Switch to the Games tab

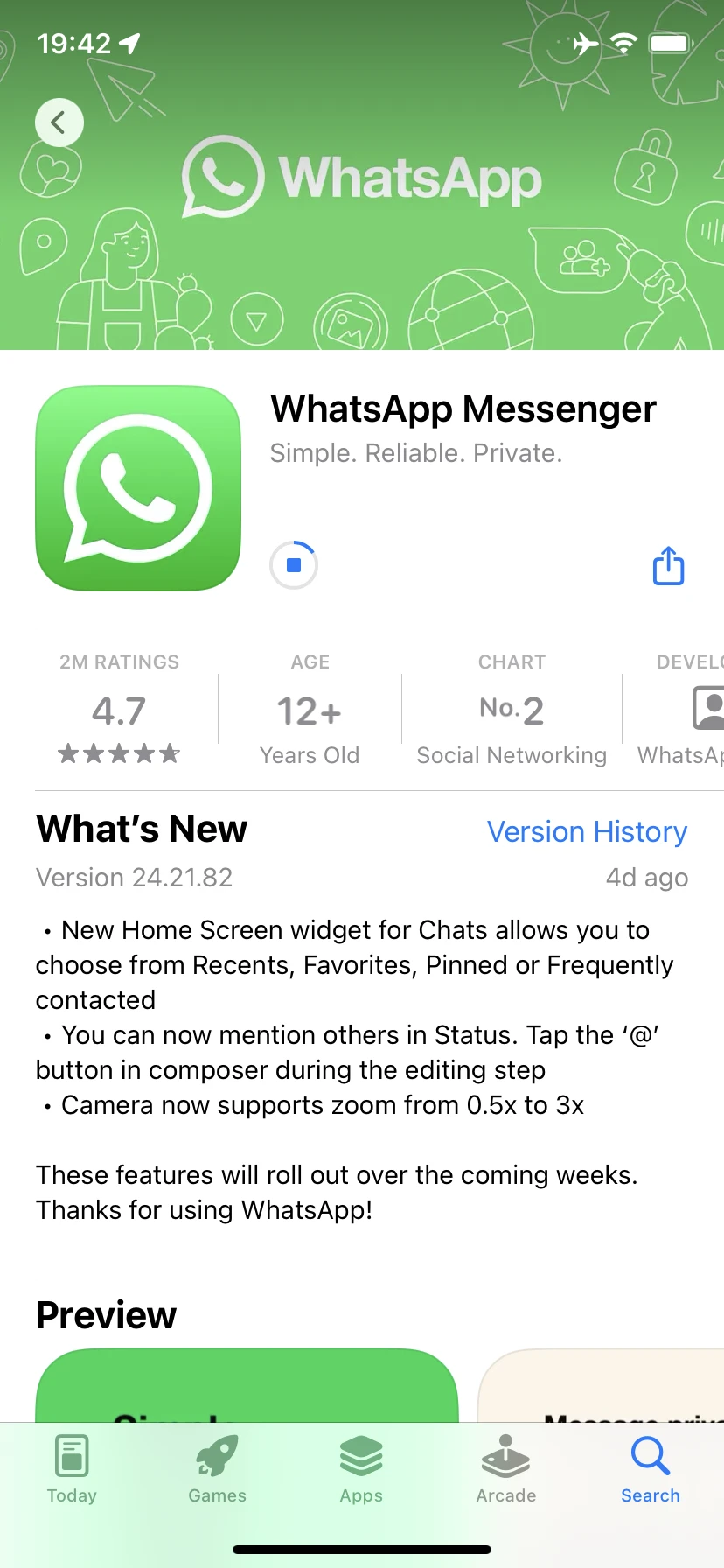[217, 1470]
